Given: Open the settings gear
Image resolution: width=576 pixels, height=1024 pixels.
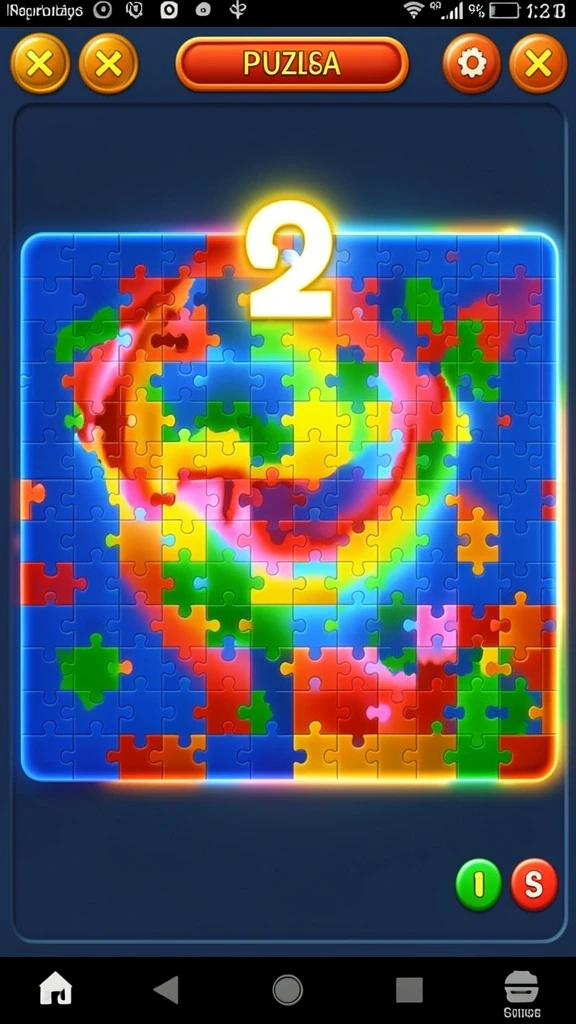Looking at the screenshot, I should pyautogui.click(x=472, y=63).
